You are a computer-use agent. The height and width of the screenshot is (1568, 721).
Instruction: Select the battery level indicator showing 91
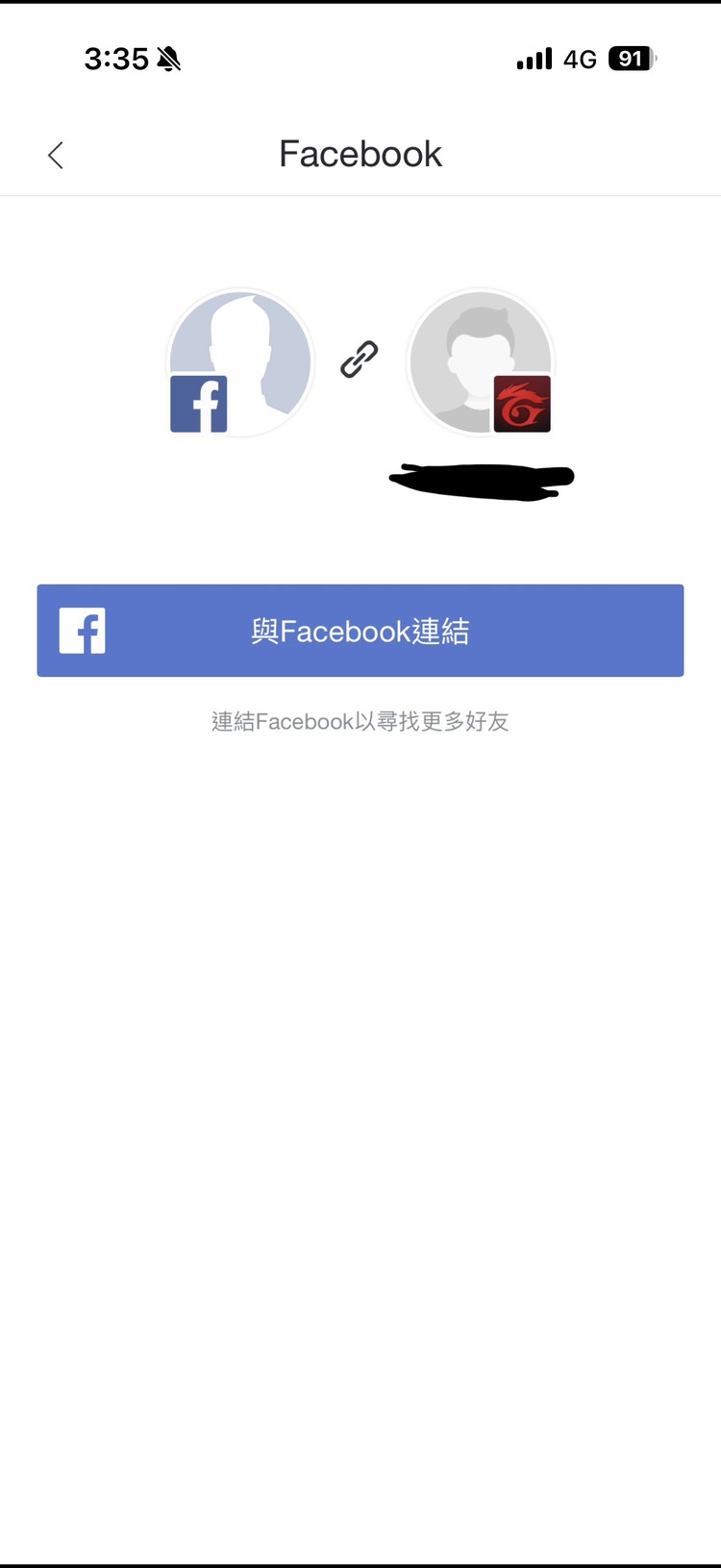pos(630,59)
